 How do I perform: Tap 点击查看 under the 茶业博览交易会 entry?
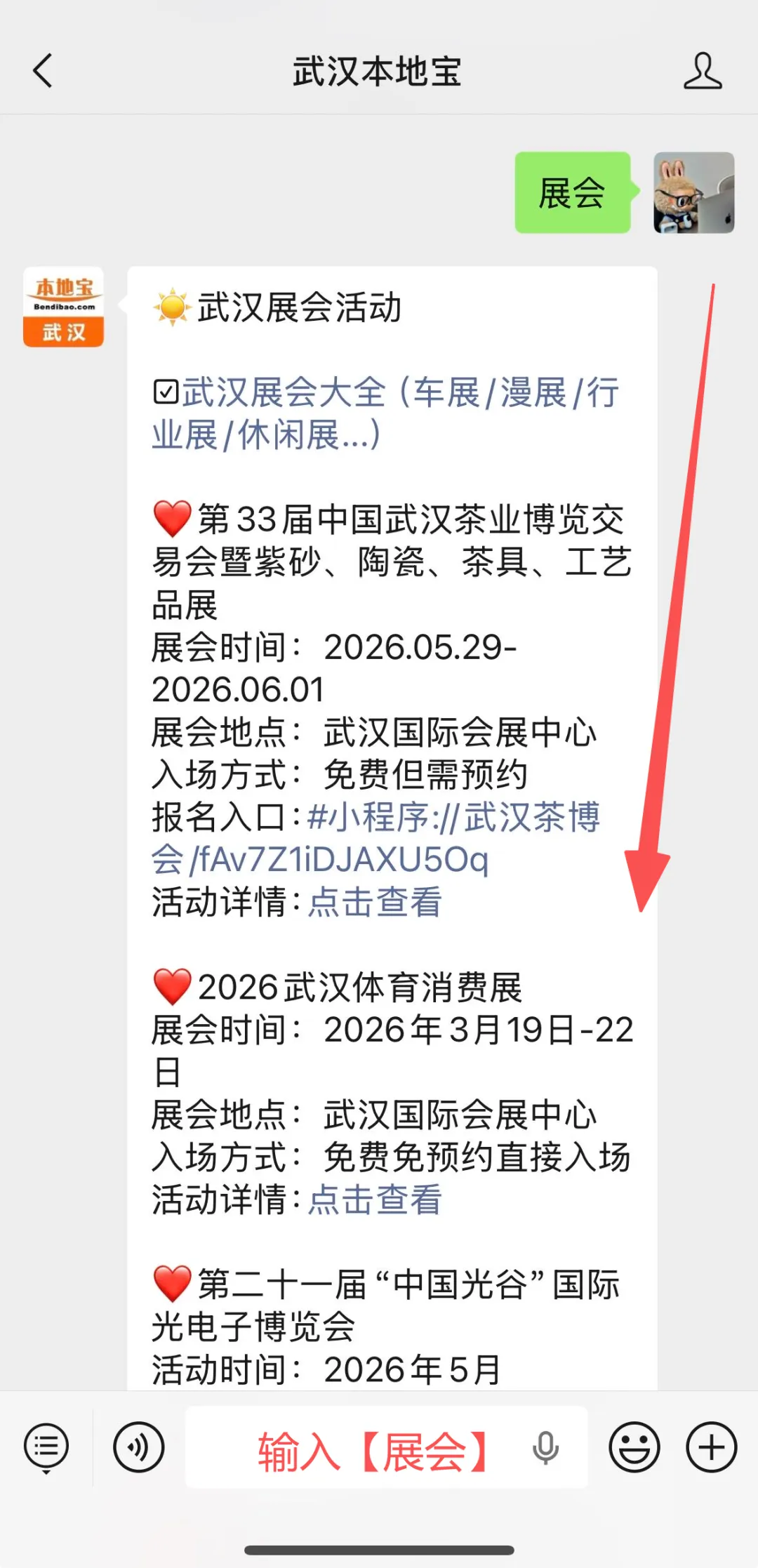pos(375,902)
